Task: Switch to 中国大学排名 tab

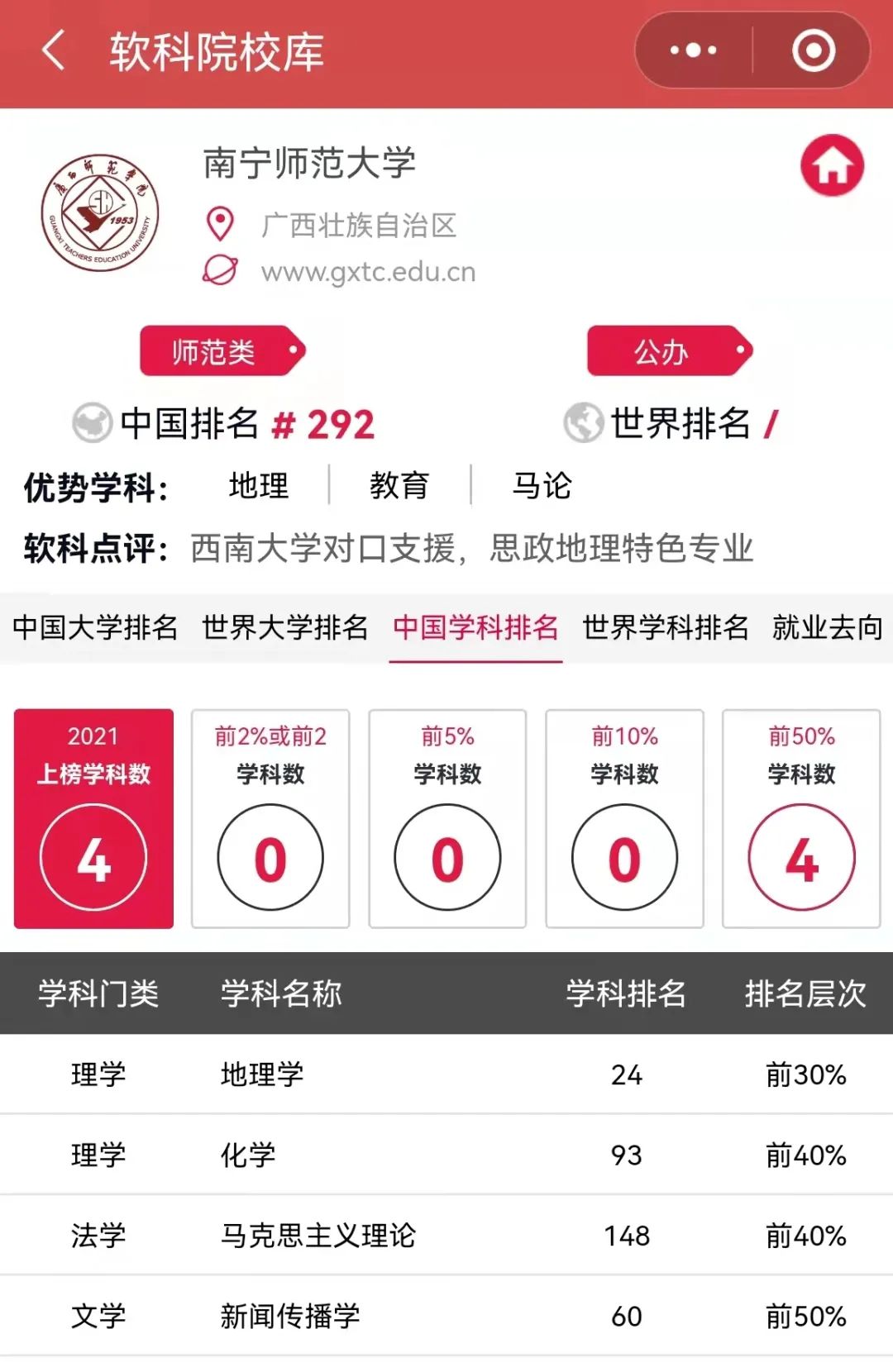Action: click(x=95, y=627)
